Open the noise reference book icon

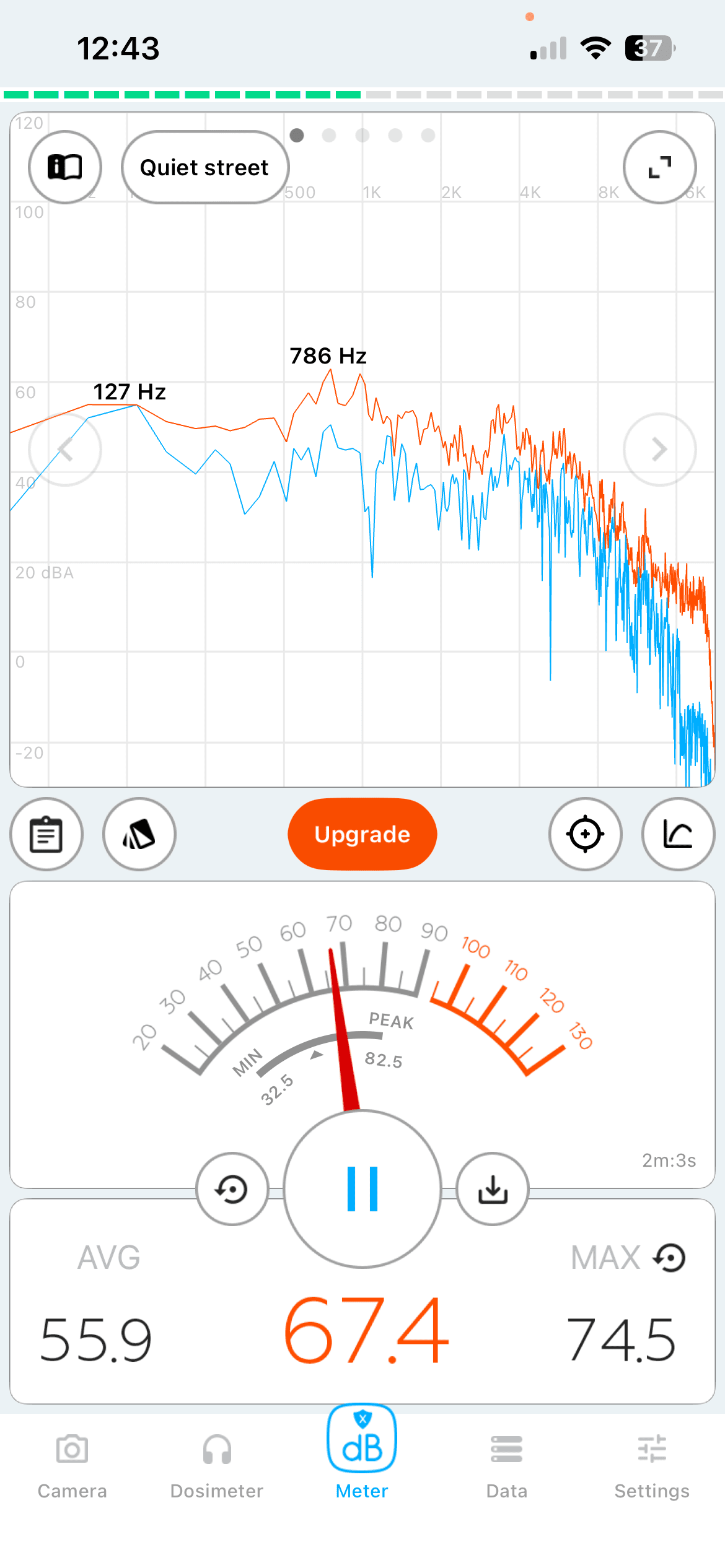65,167
